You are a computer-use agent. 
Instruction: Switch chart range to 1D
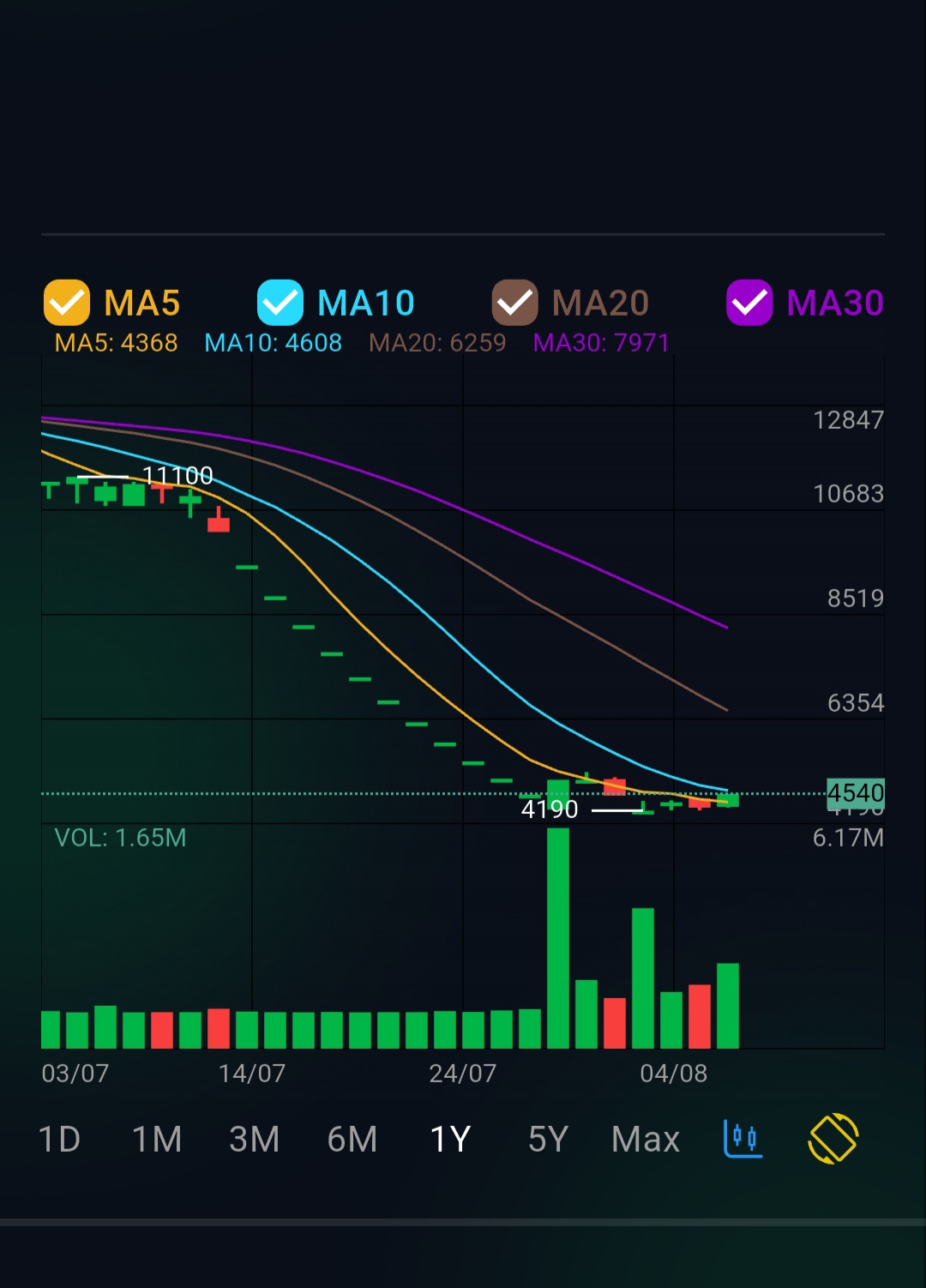point(59,1140)
